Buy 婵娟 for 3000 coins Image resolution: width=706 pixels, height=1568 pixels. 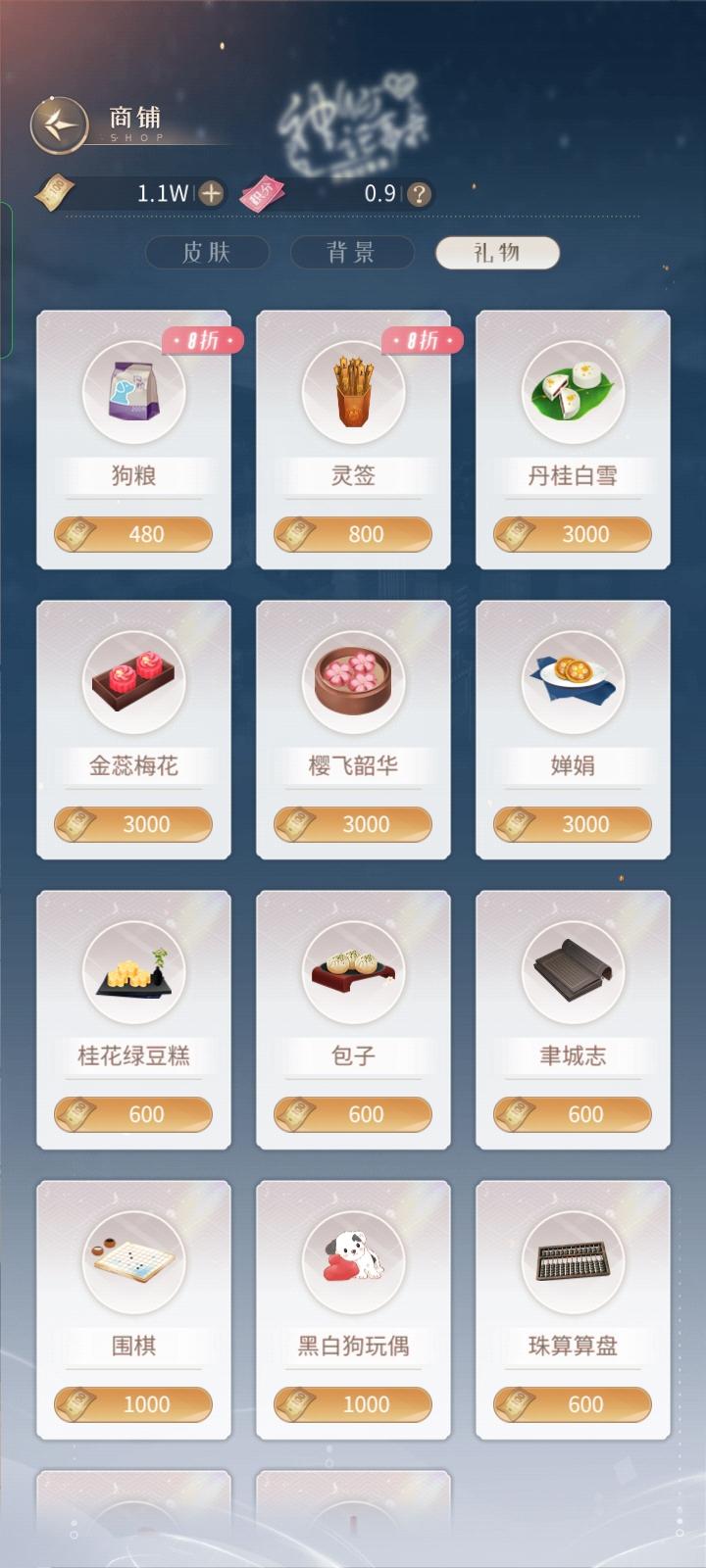572,824
